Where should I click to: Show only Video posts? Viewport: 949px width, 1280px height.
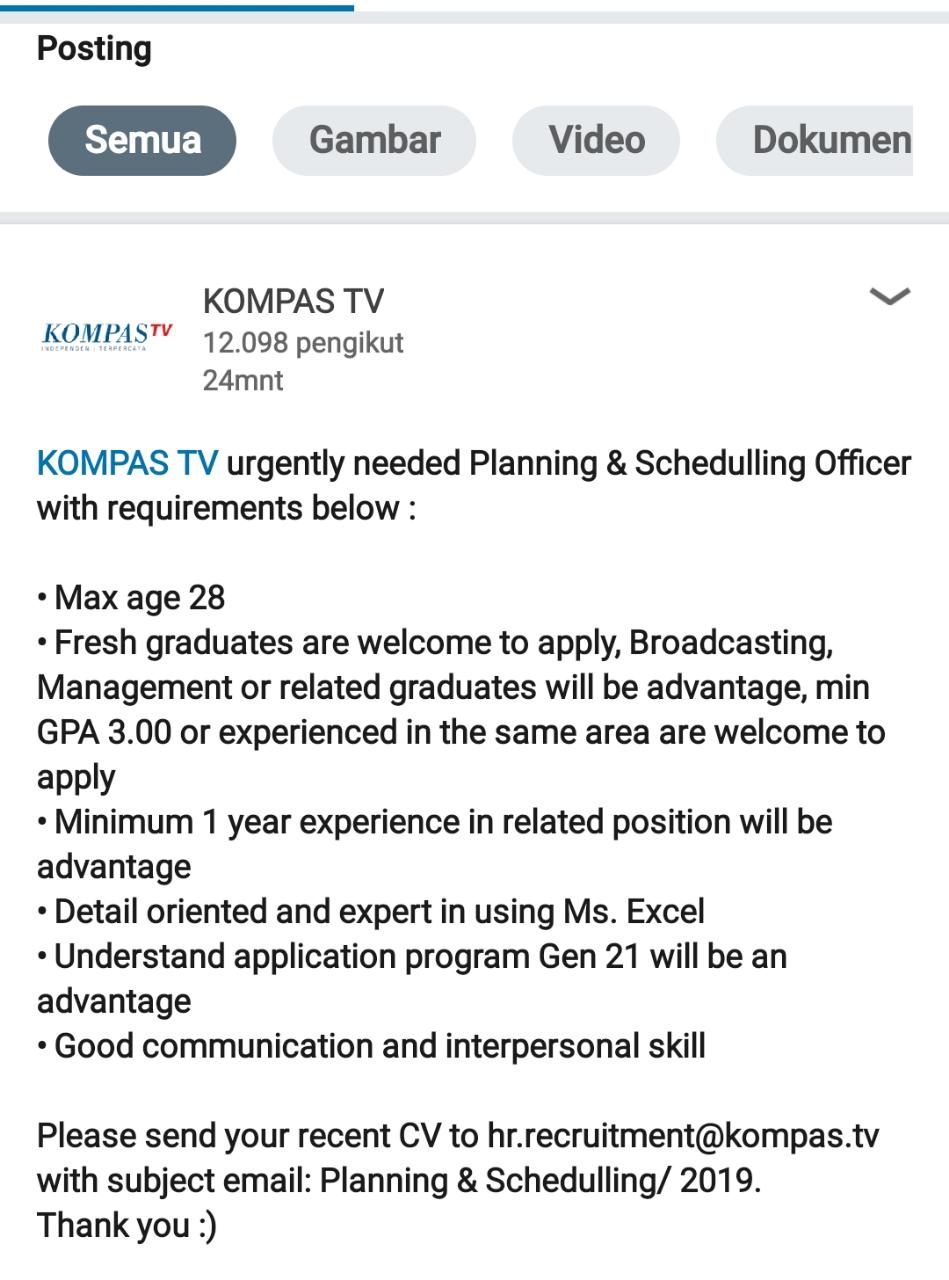click(596, 141)
